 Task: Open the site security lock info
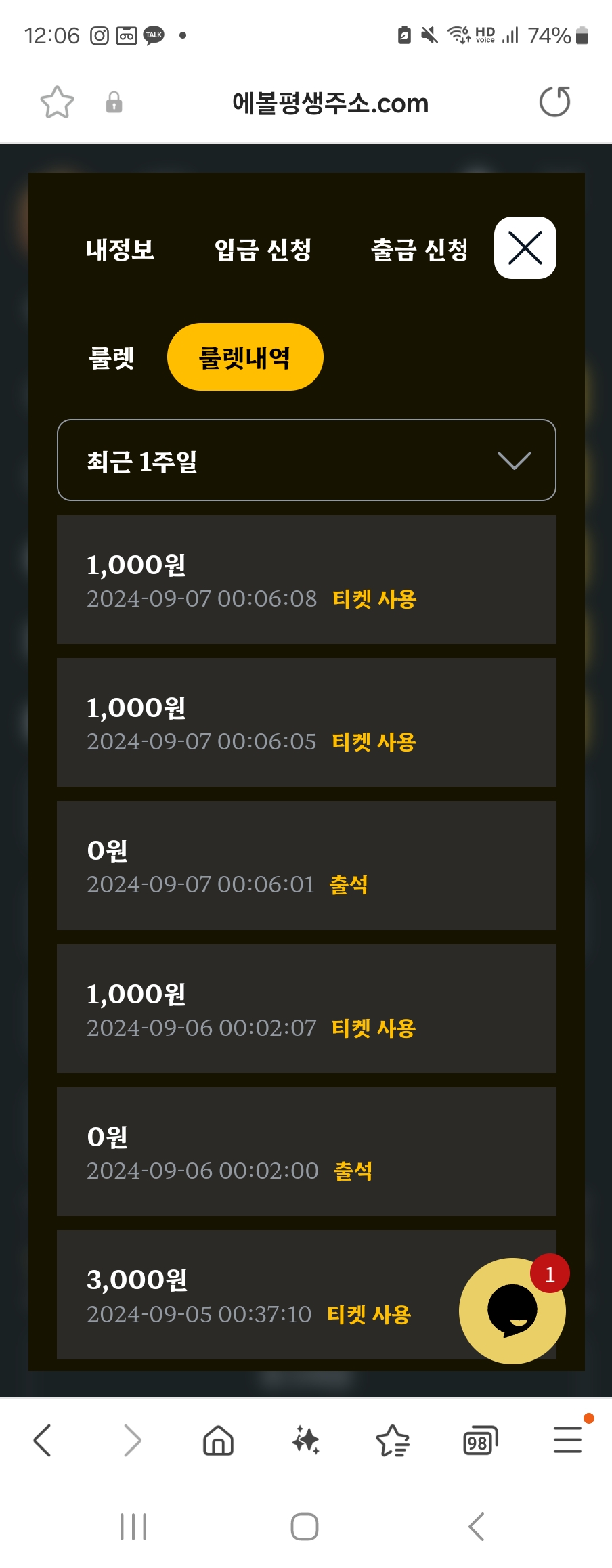[114, 103]
